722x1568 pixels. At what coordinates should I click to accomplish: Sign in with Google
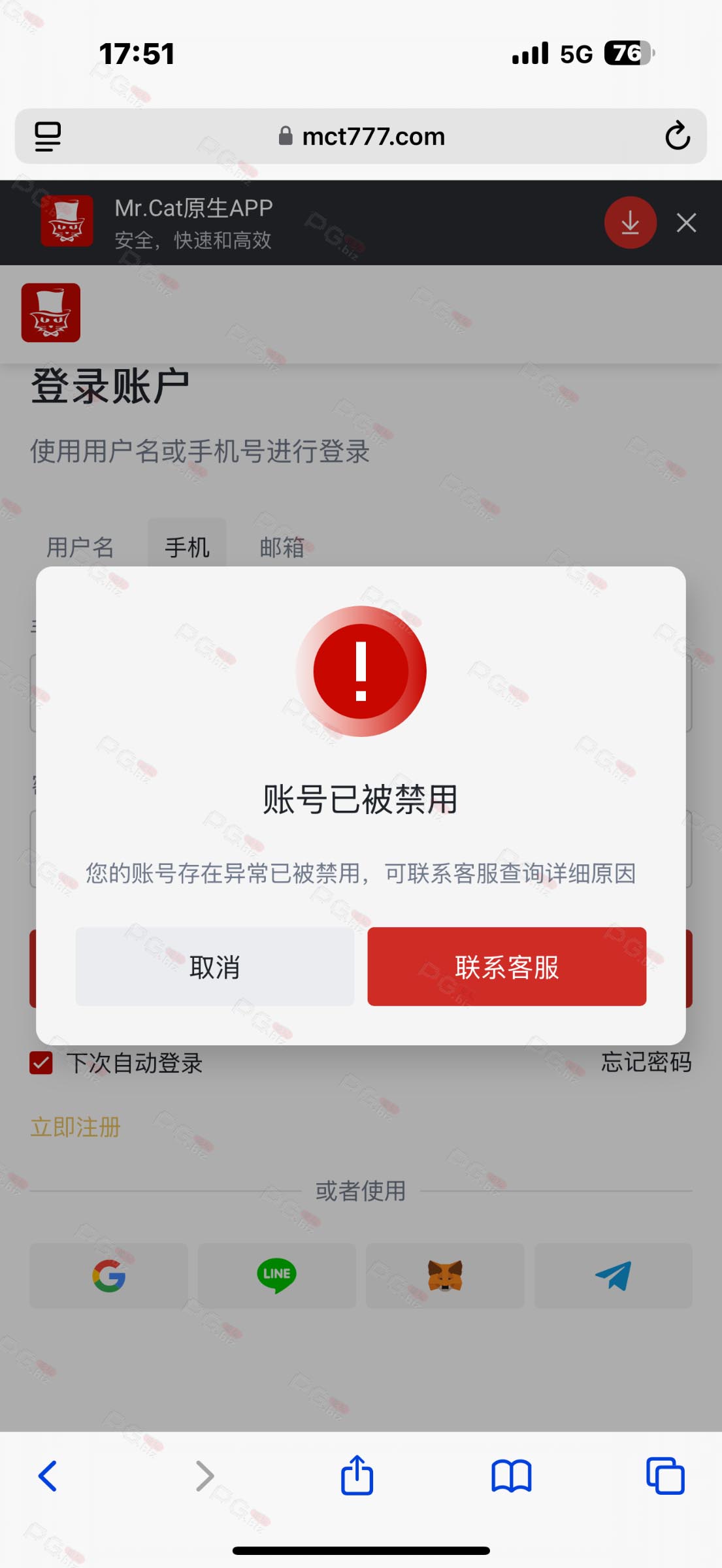pos(108,1276)
